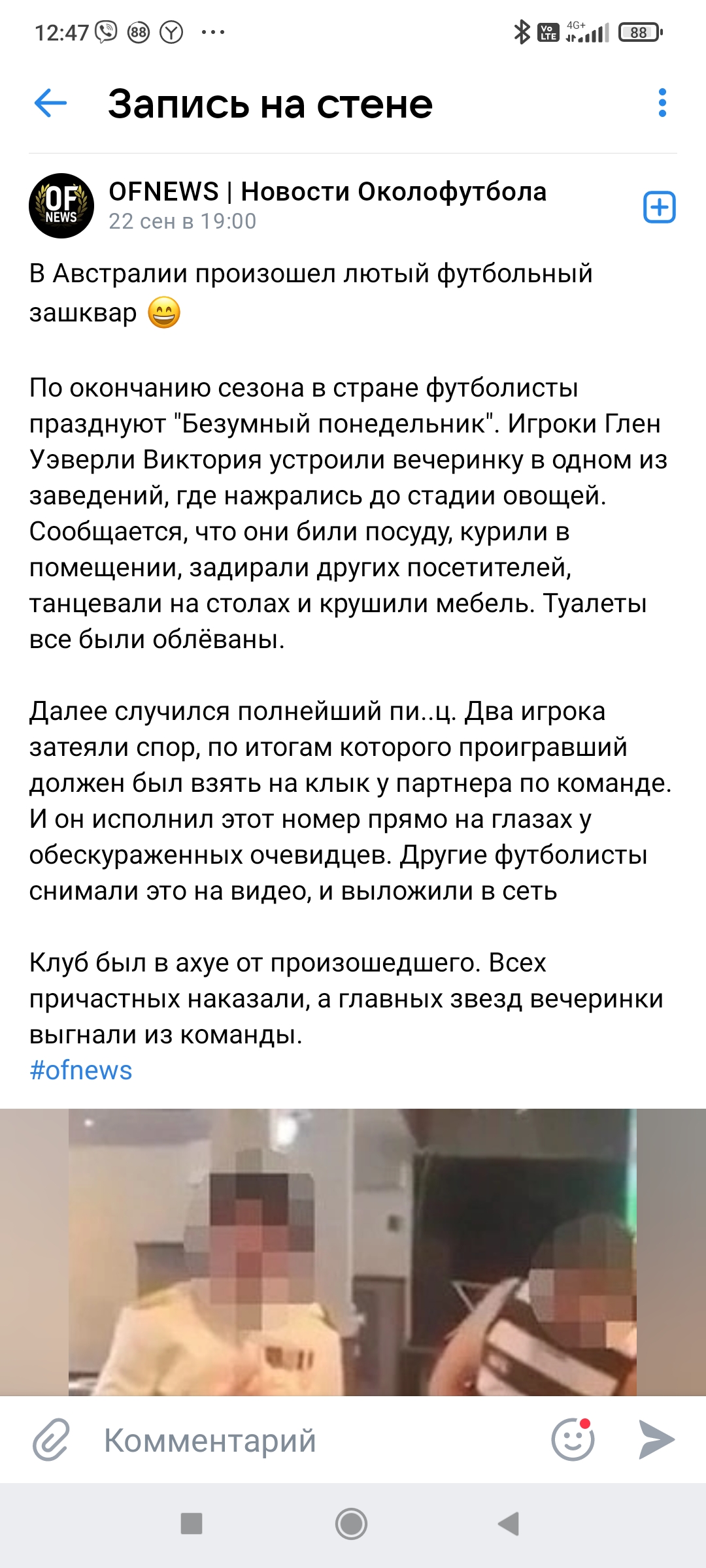Go back using the top-left arrow
The height and width of the screenshot is (1568, 706).
pos(50,103)
